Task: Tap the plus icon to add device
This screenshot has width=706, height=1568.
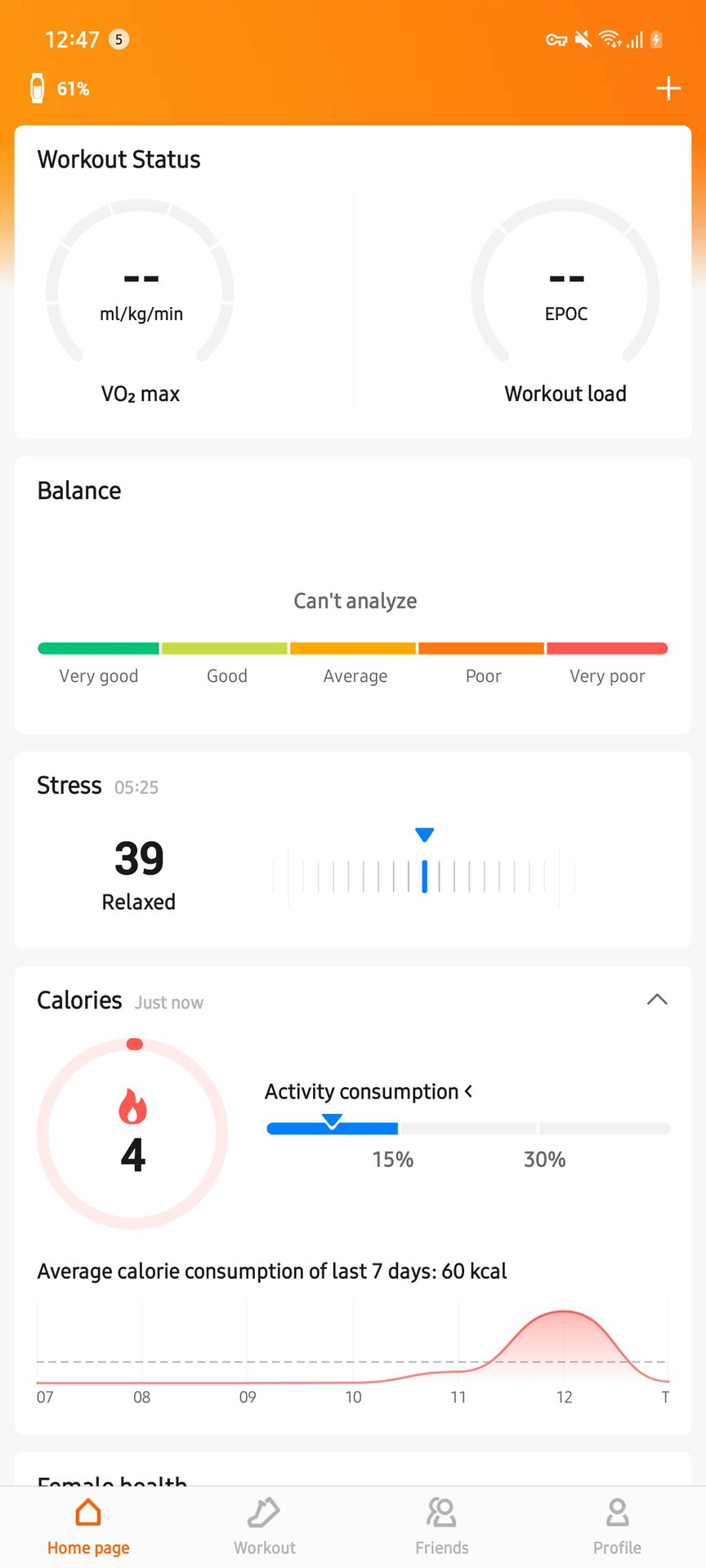Action: click(668, 88)
